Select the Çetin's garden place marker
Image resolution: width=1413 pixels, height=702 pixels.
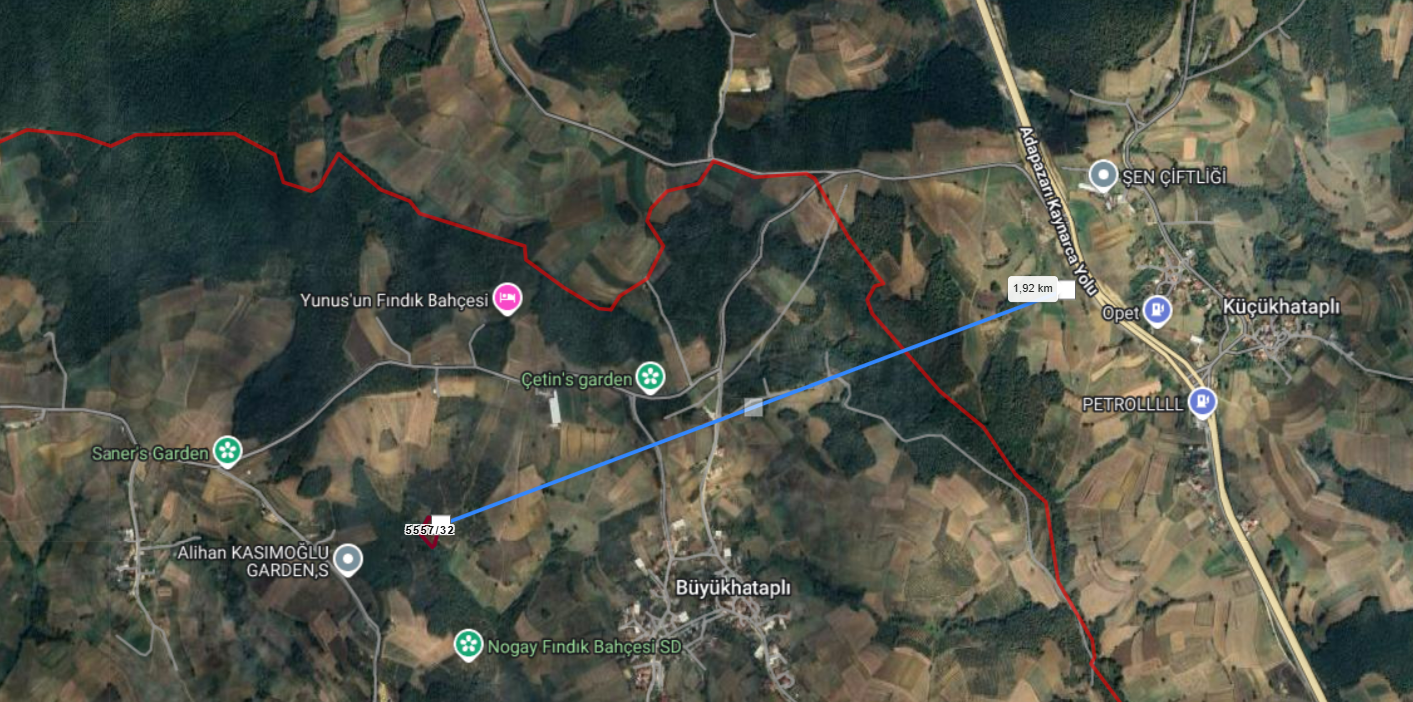point(650,377)
